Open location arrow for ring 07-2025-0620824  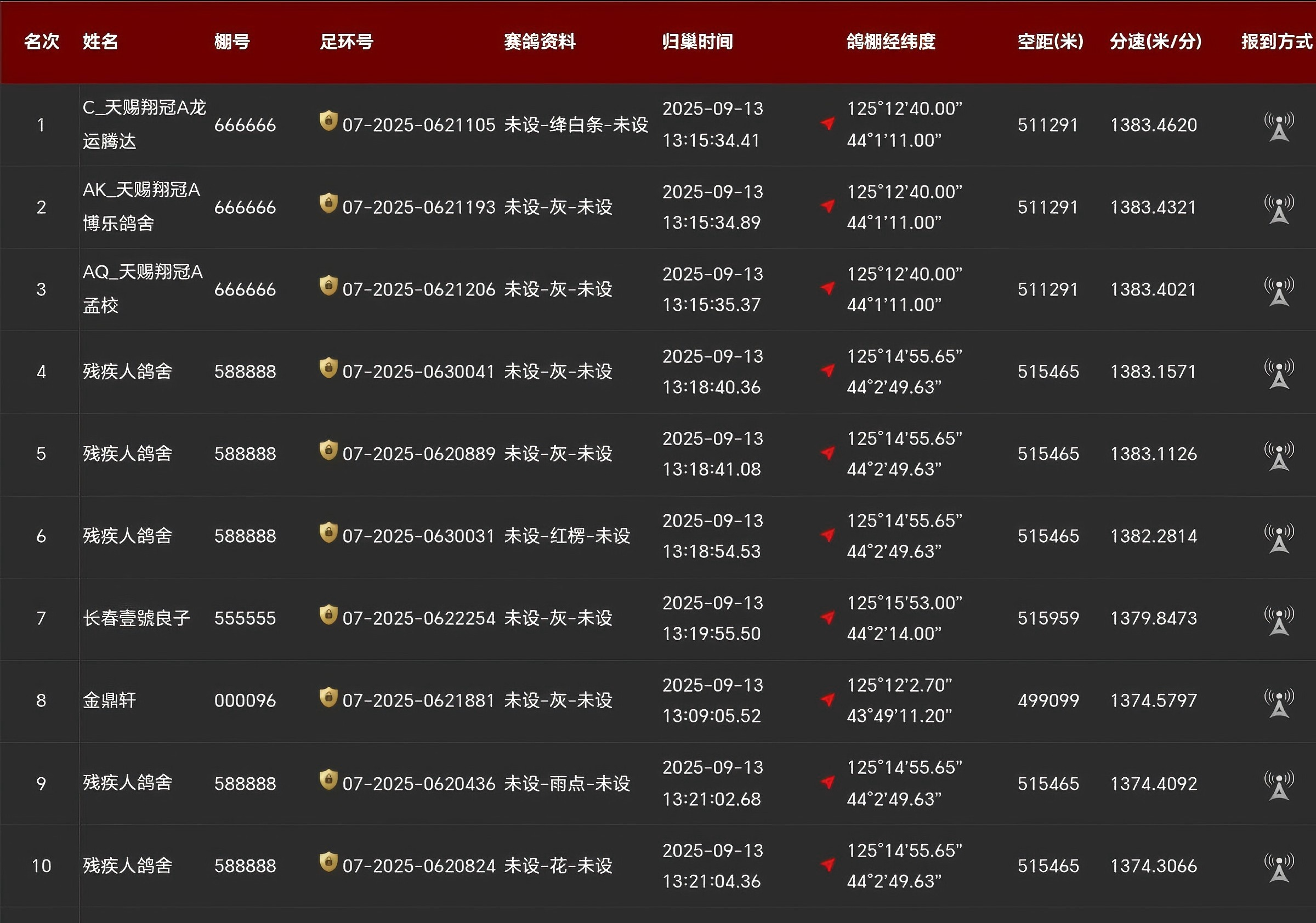point(827,864)
